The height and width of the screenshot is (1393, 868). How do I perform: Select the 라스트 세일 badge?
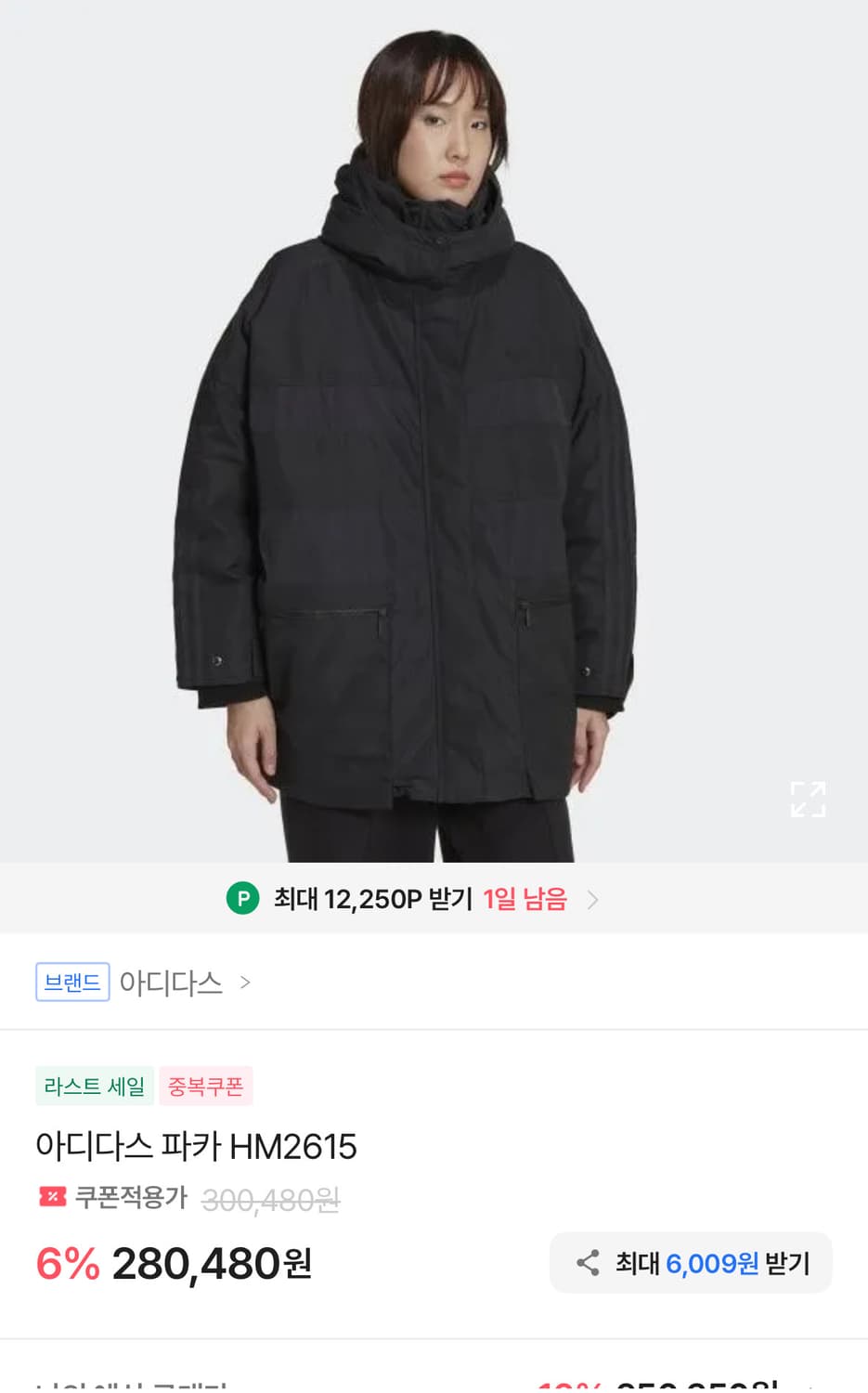point(95,1086)
